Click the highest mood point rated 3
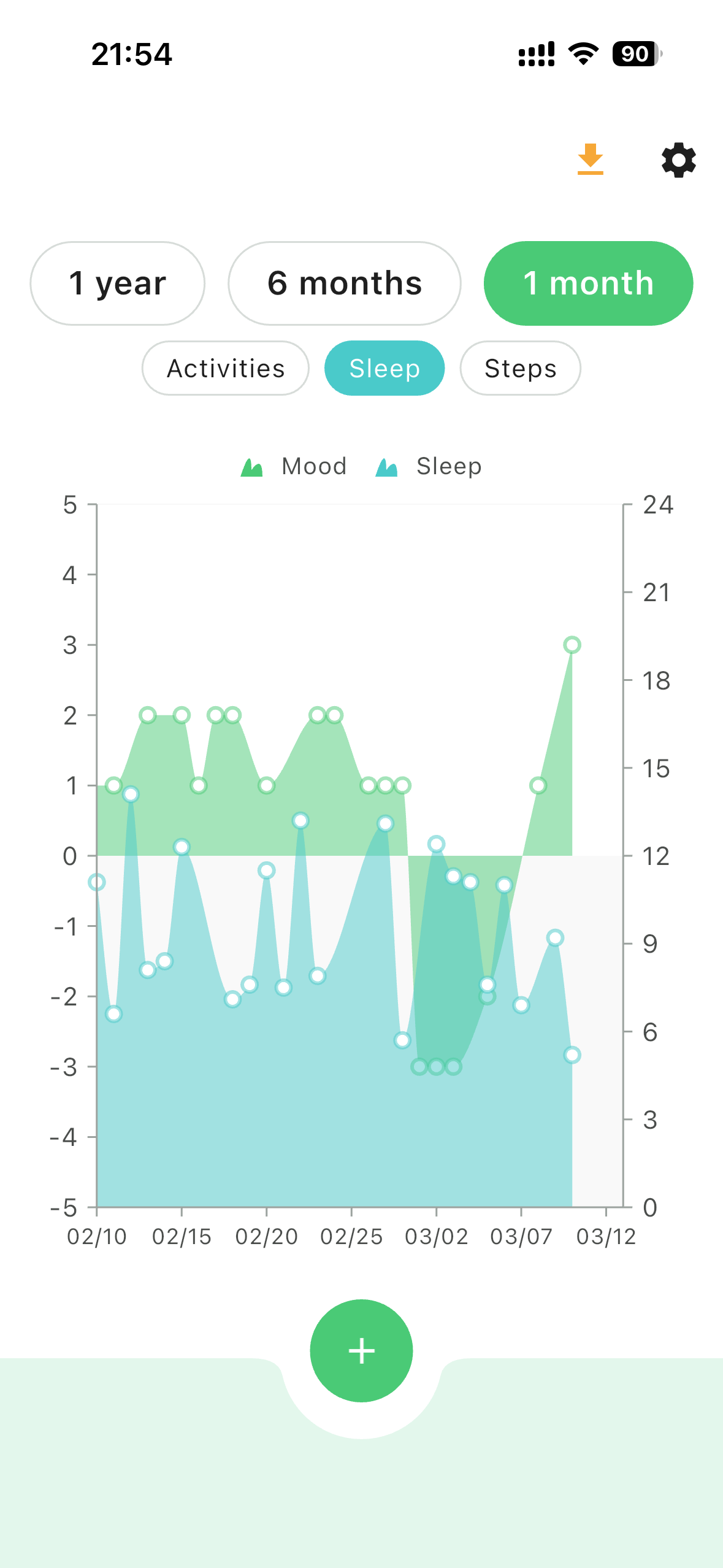 click(x=572, y=644)
